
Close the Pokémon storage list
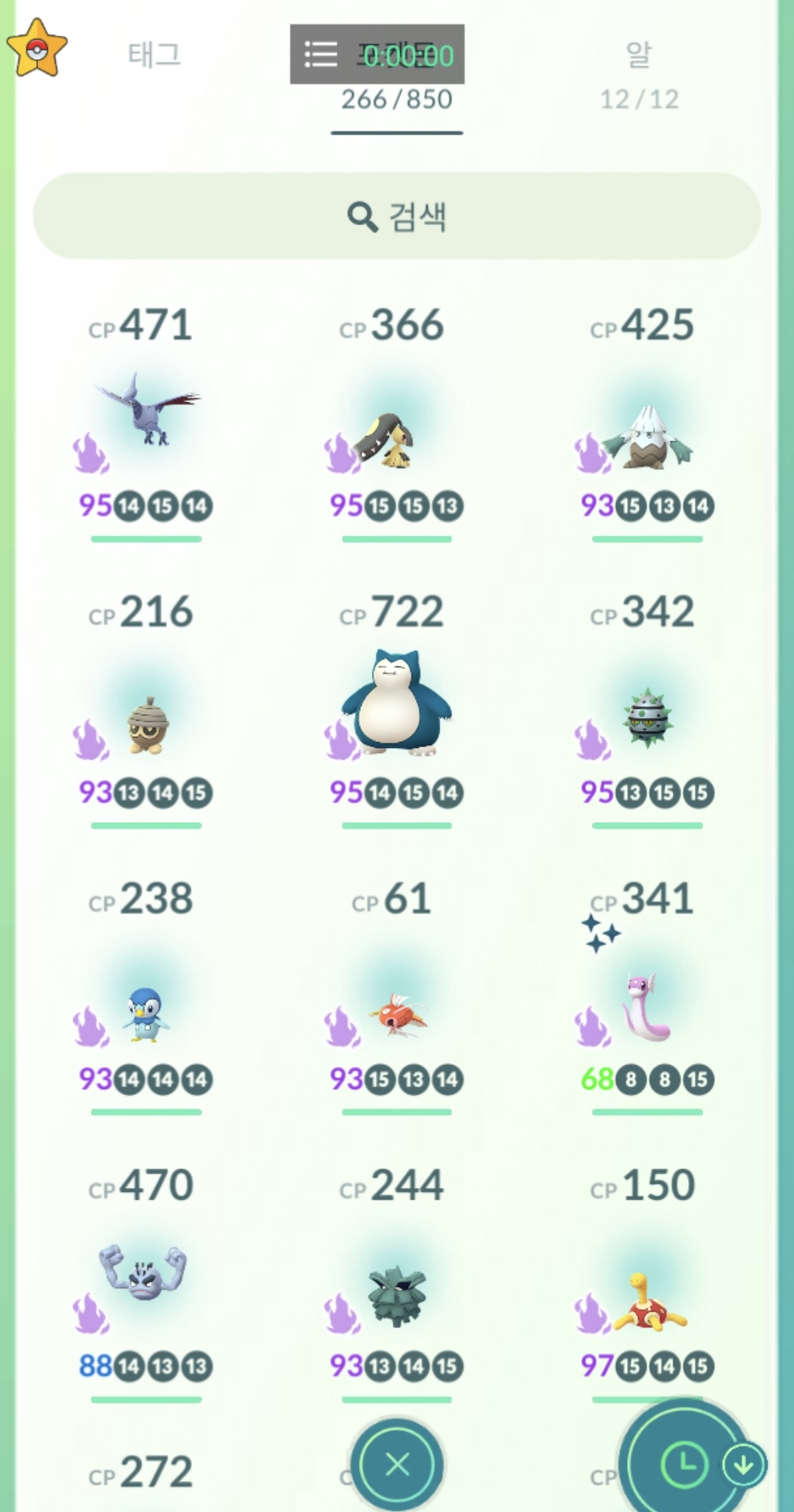coord(398,1465)
